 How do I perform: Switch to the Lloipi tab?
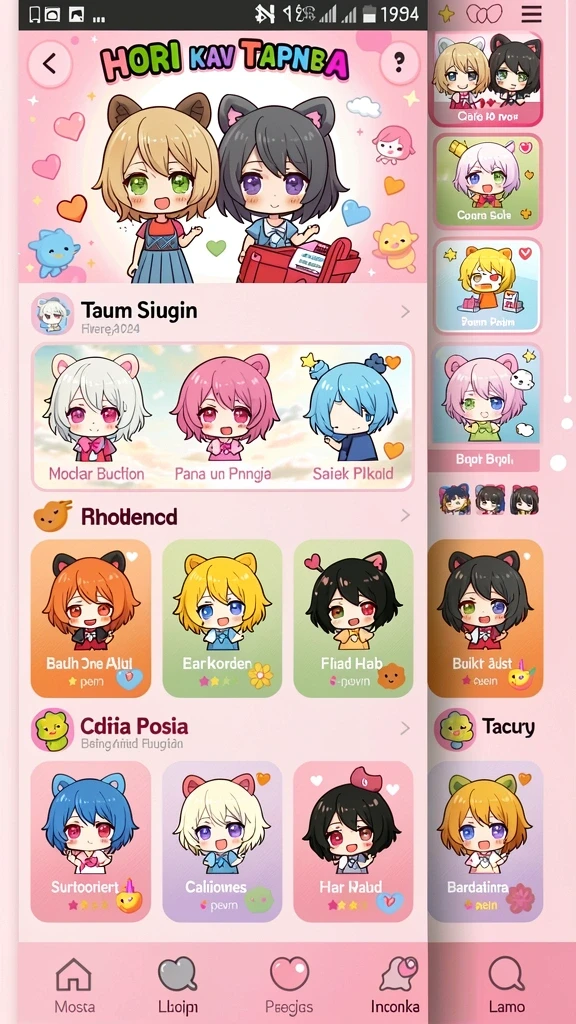click(x=178, y=985)
